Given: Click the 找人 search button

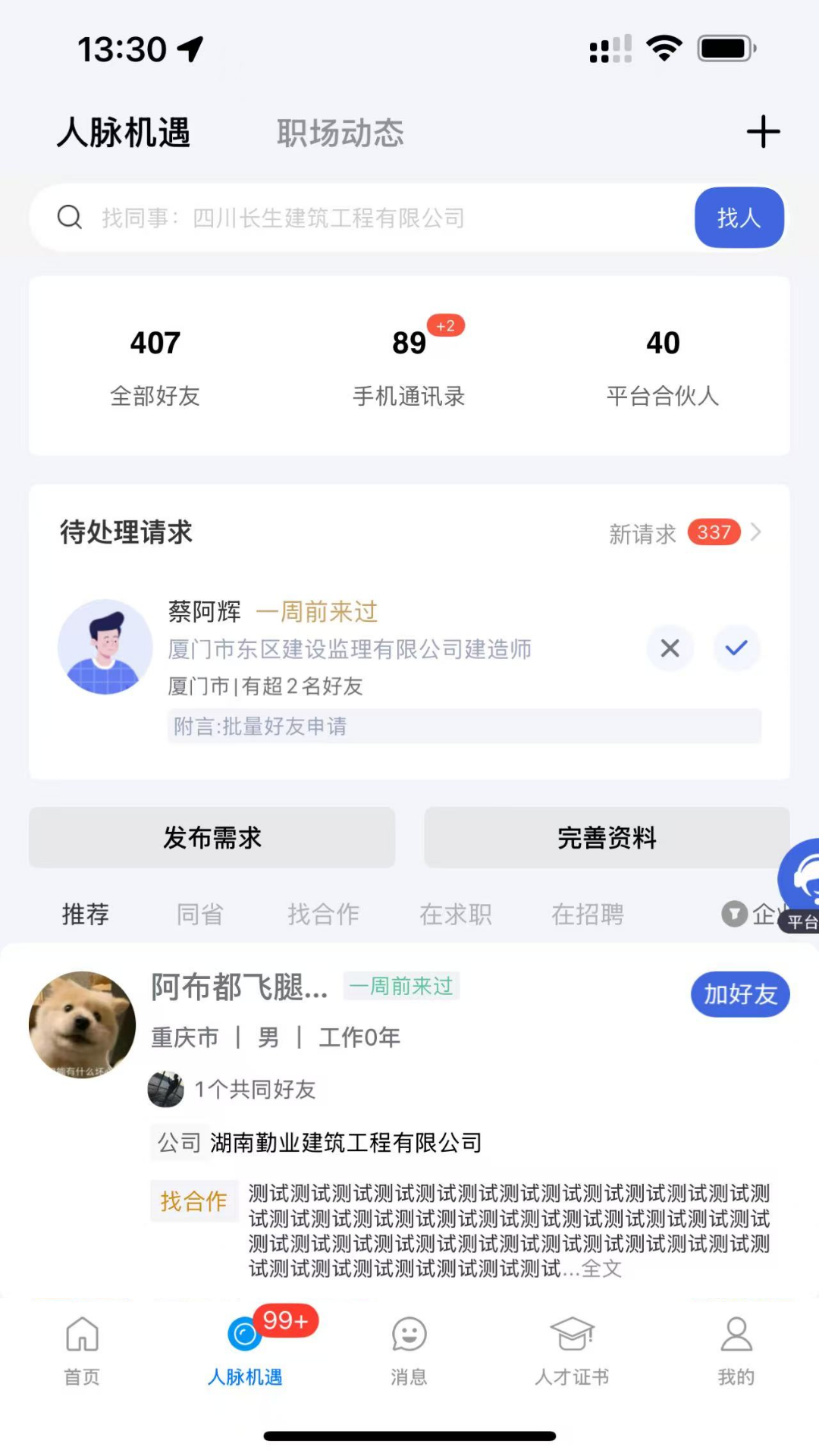Looking at the screenshot, I should (739, 218).
